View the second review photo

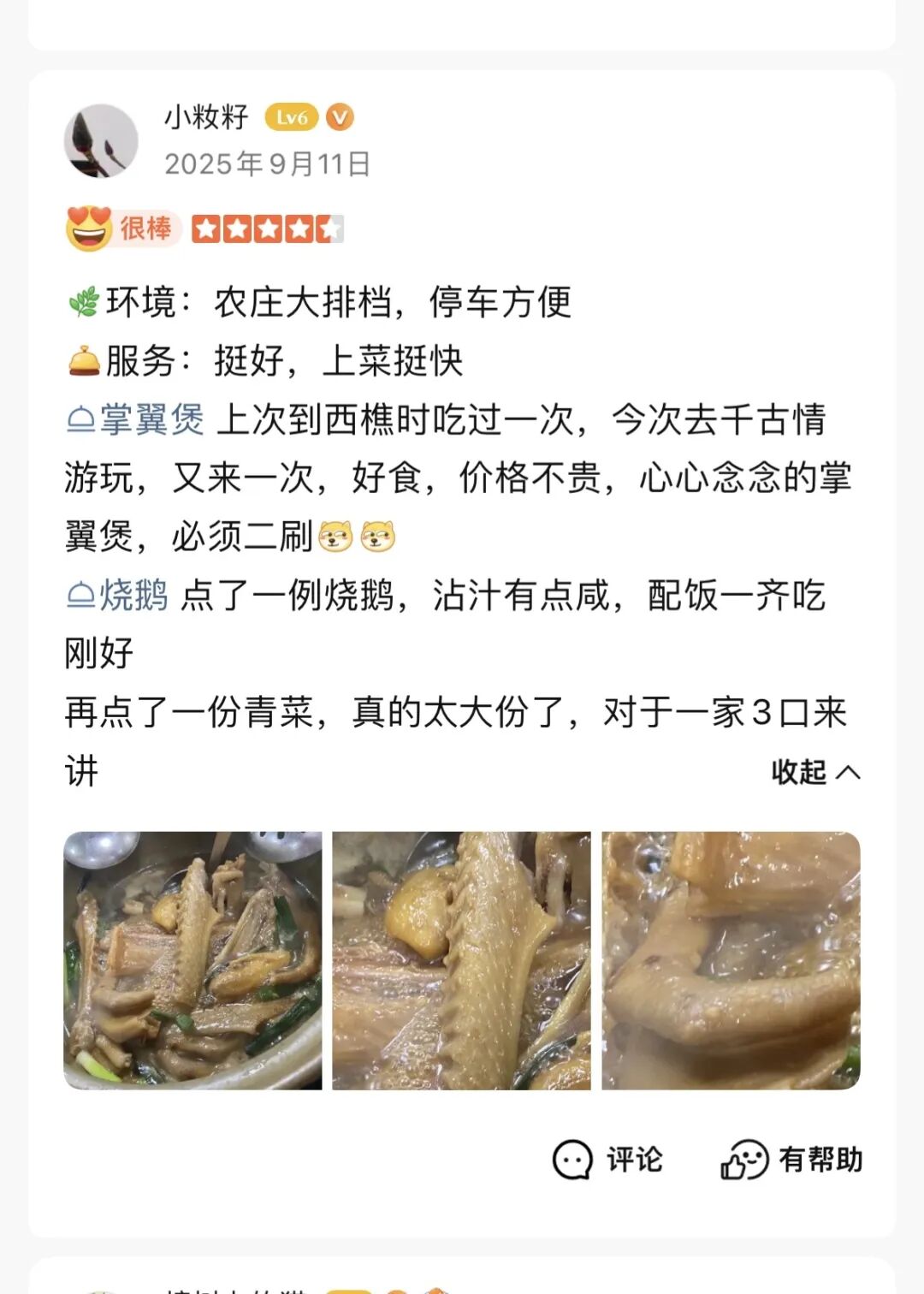(461, 960)
